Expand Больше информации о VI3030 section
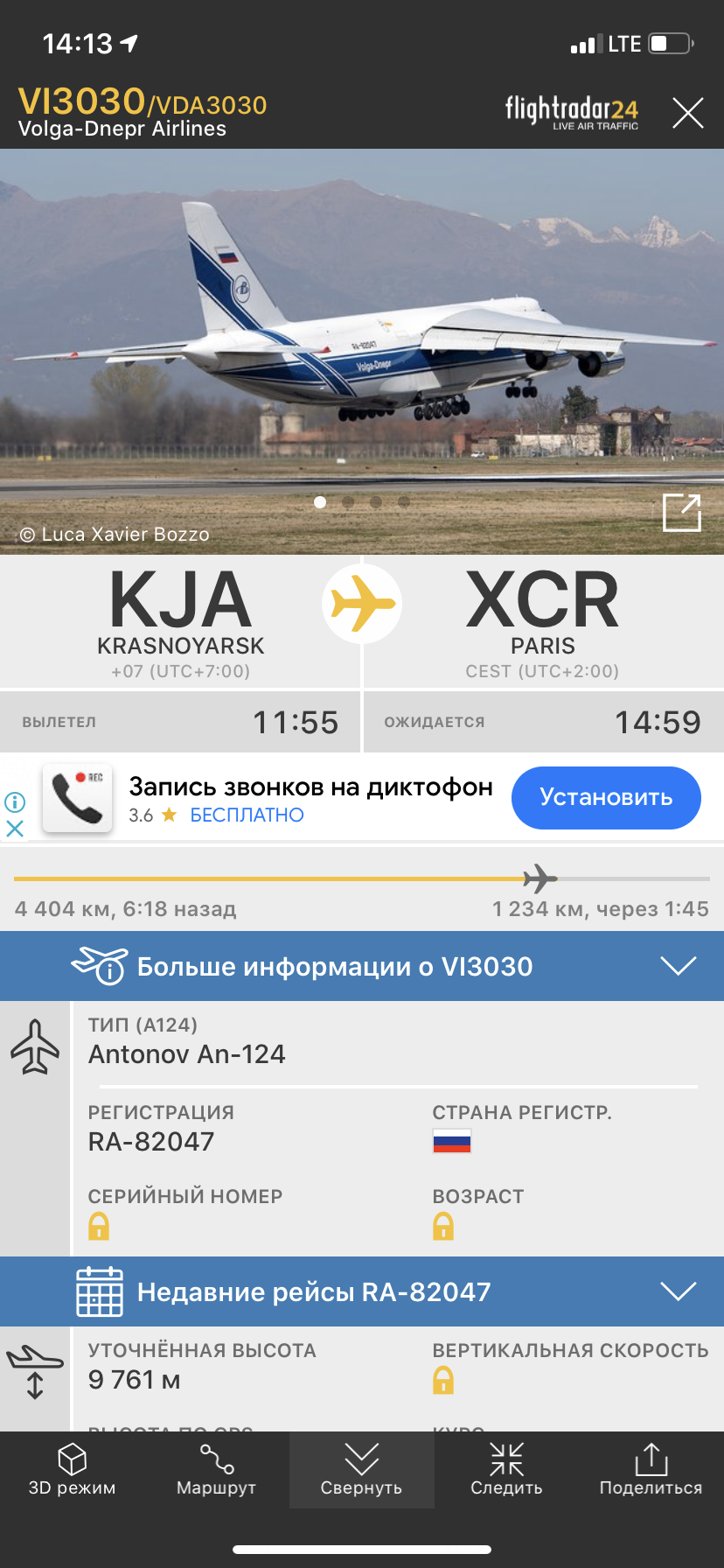The width and height of the screenshot is (724, 1568). (362, 966)
